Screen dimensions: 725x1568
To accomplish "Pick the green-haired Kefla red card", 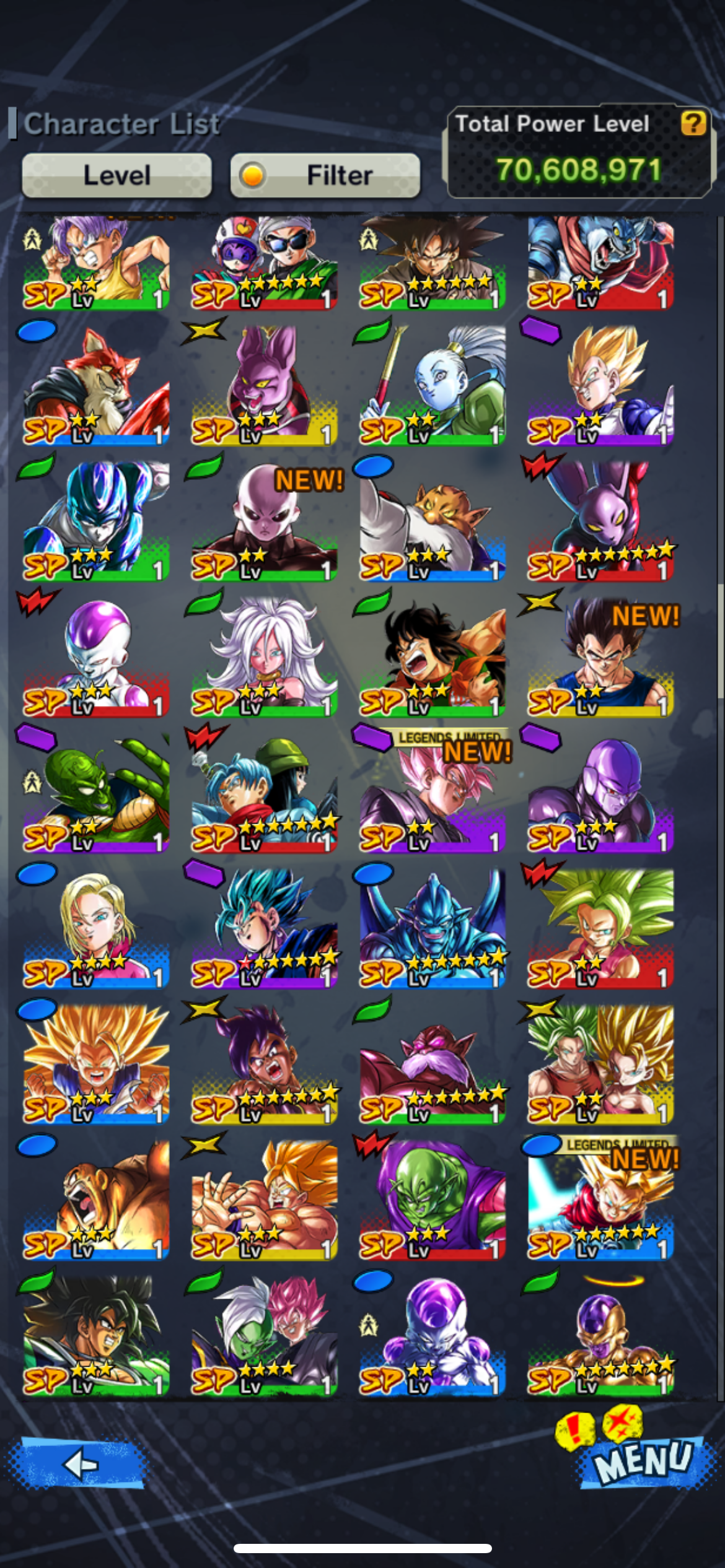I will pyautogui.click(x=600, y=928).
